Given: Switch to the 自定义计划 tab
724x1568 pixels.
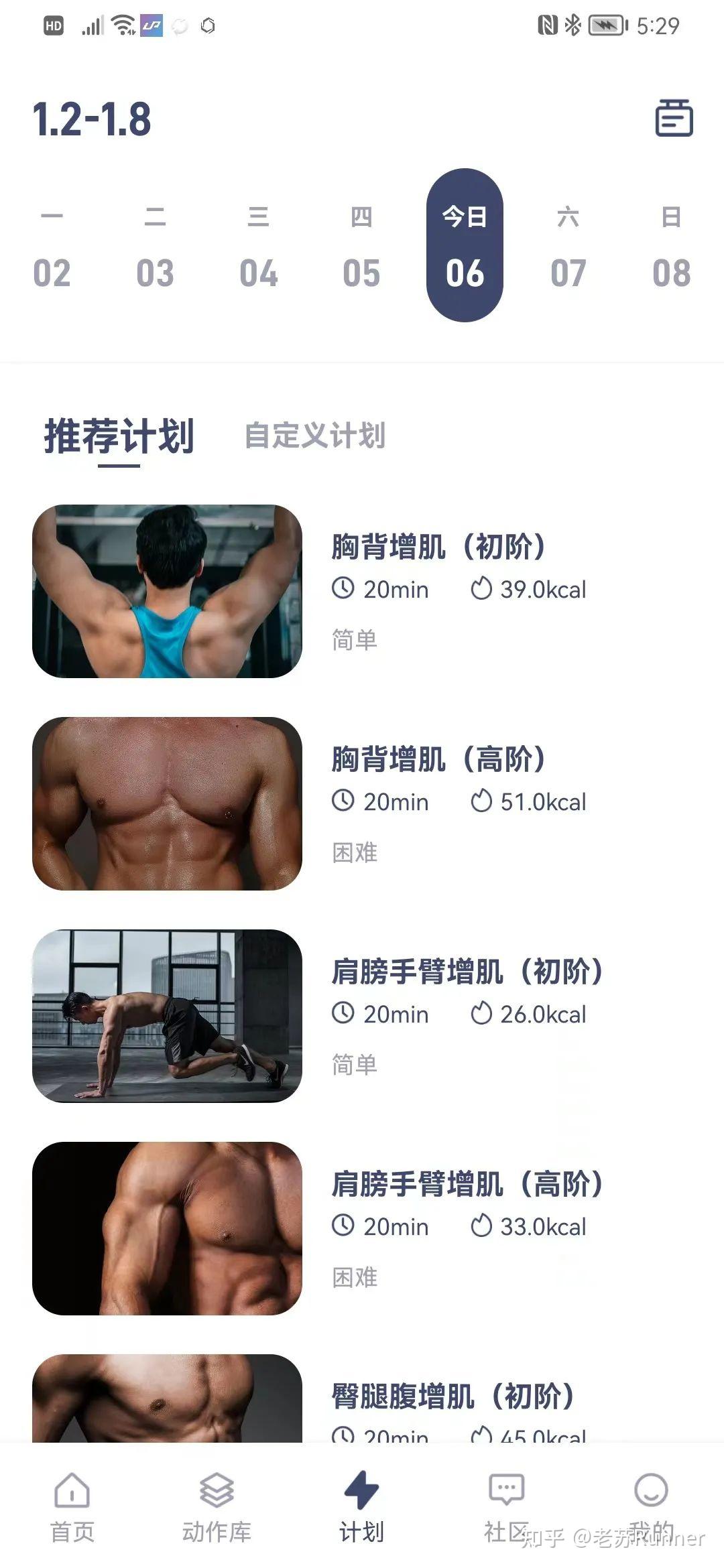Looking at the screenshot, I should pyautogui.click(x=315, y=436).
